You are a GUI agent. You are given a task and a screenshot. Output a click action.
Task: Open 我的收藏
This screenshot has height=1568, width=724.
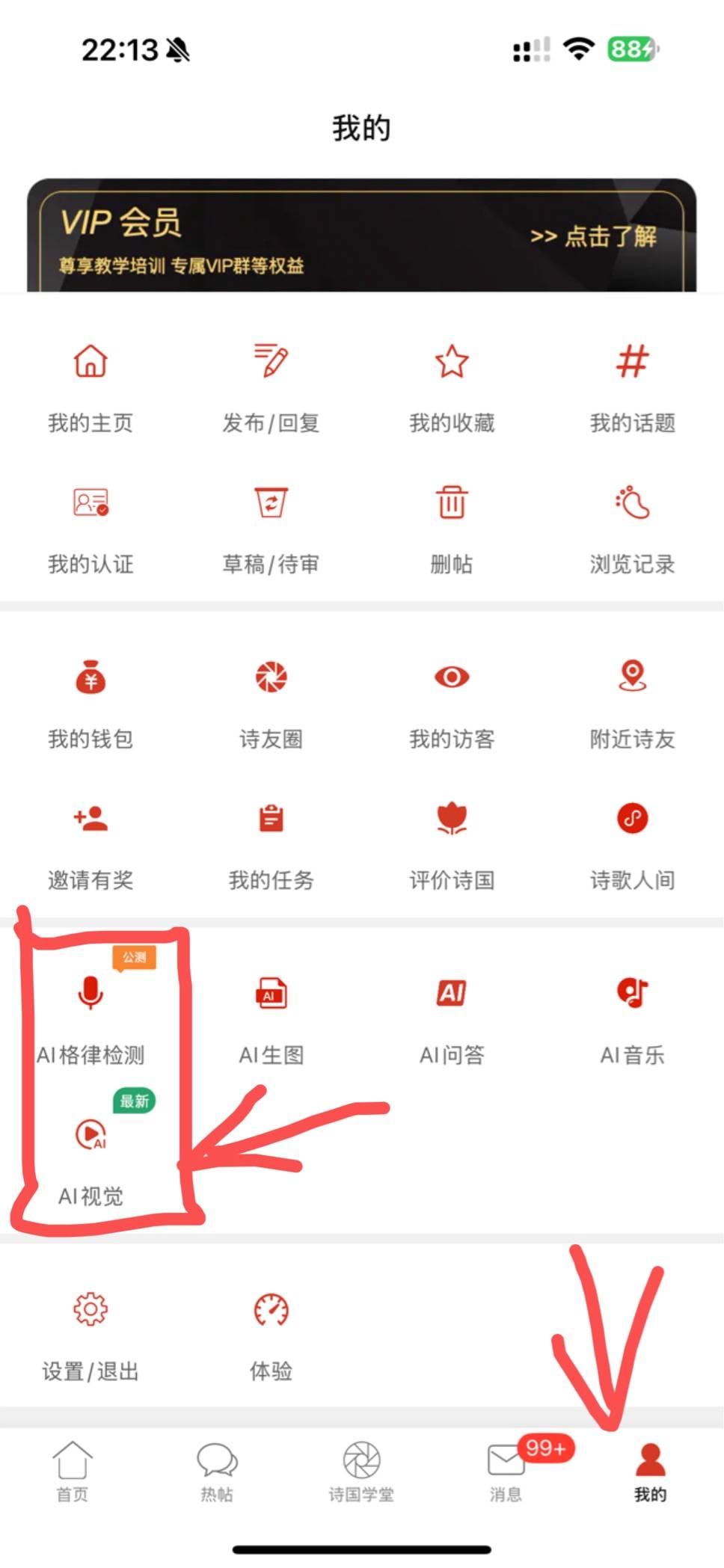point(452,388)
